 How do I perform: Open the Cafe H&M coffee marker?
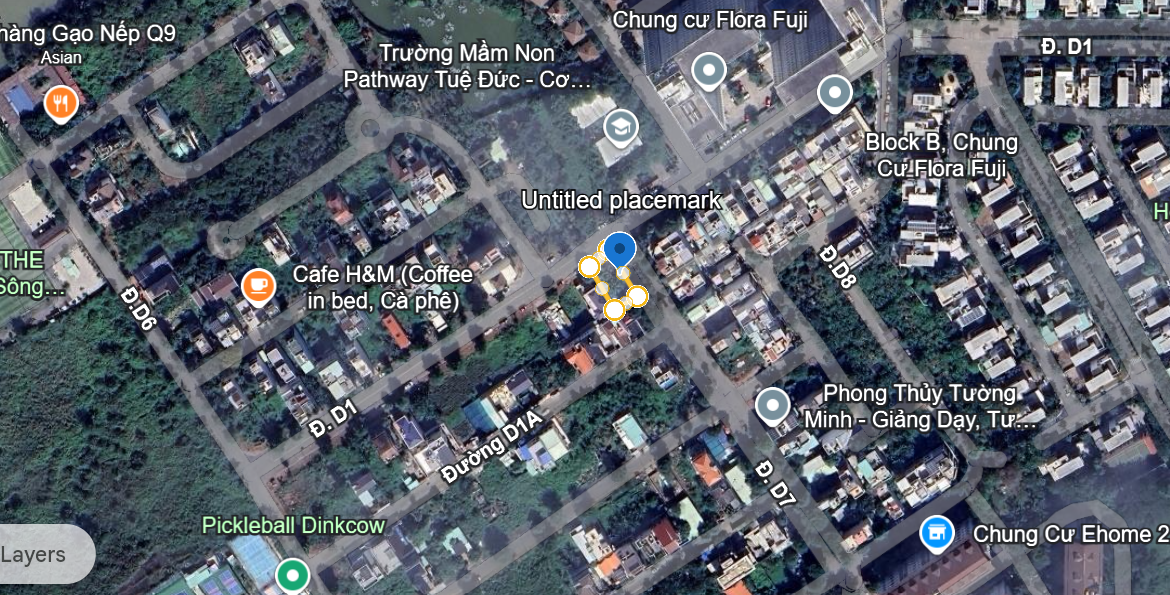pyautogui.click(x=259, y=286)
